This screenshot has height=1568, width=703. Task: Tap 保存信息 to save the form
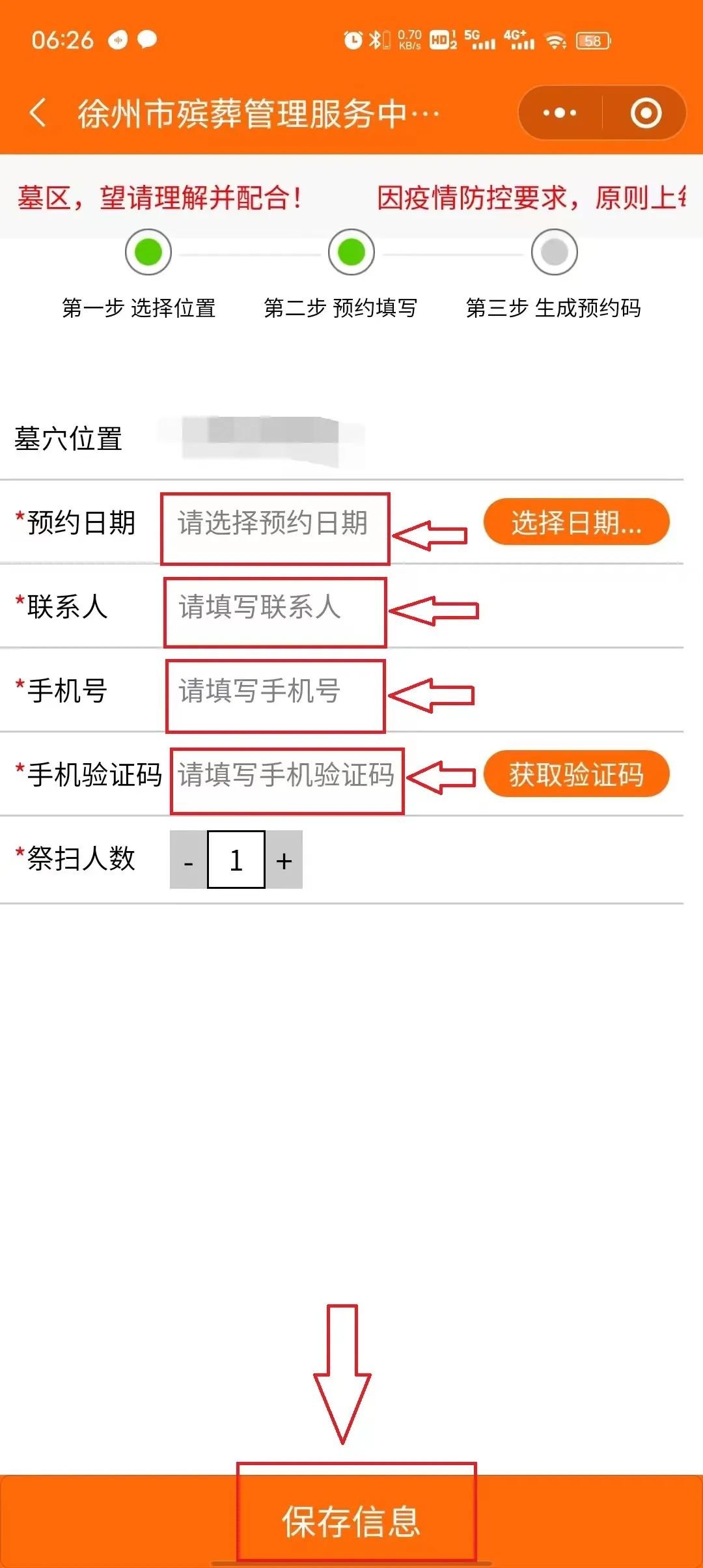click(x=351, y=1521)
